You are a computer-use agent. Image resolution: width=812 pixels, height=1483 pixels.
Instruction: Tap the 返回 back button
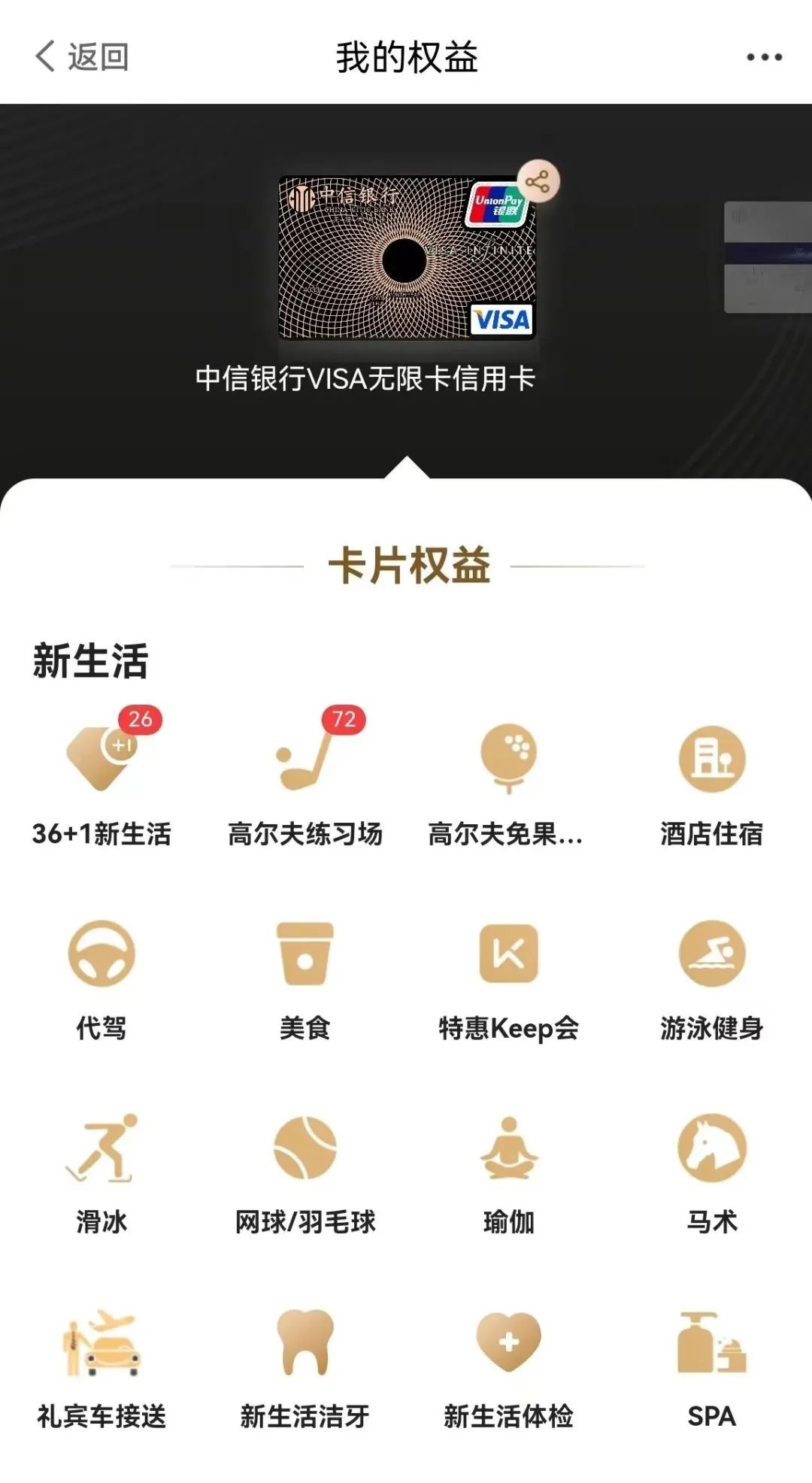(x=83, y=56)
